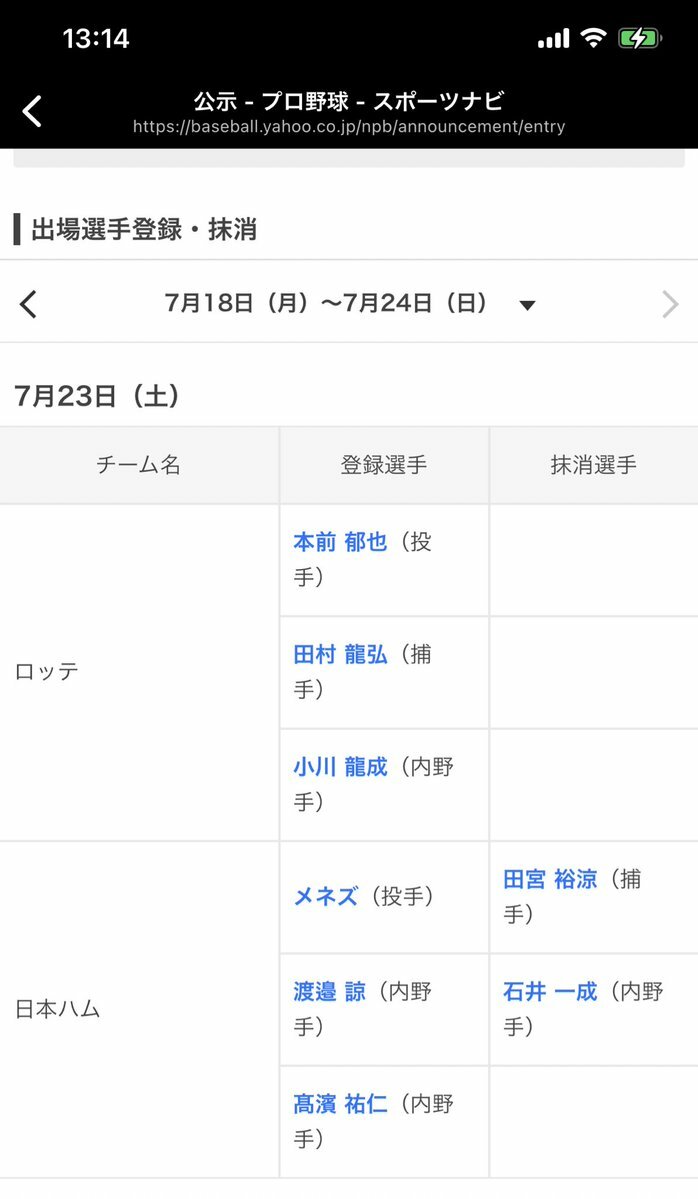The width and height of the screenshot is (698, 1199).
Task: Open deregistered player 田宮 裕涼's page
Action: (x=550, y=879)
